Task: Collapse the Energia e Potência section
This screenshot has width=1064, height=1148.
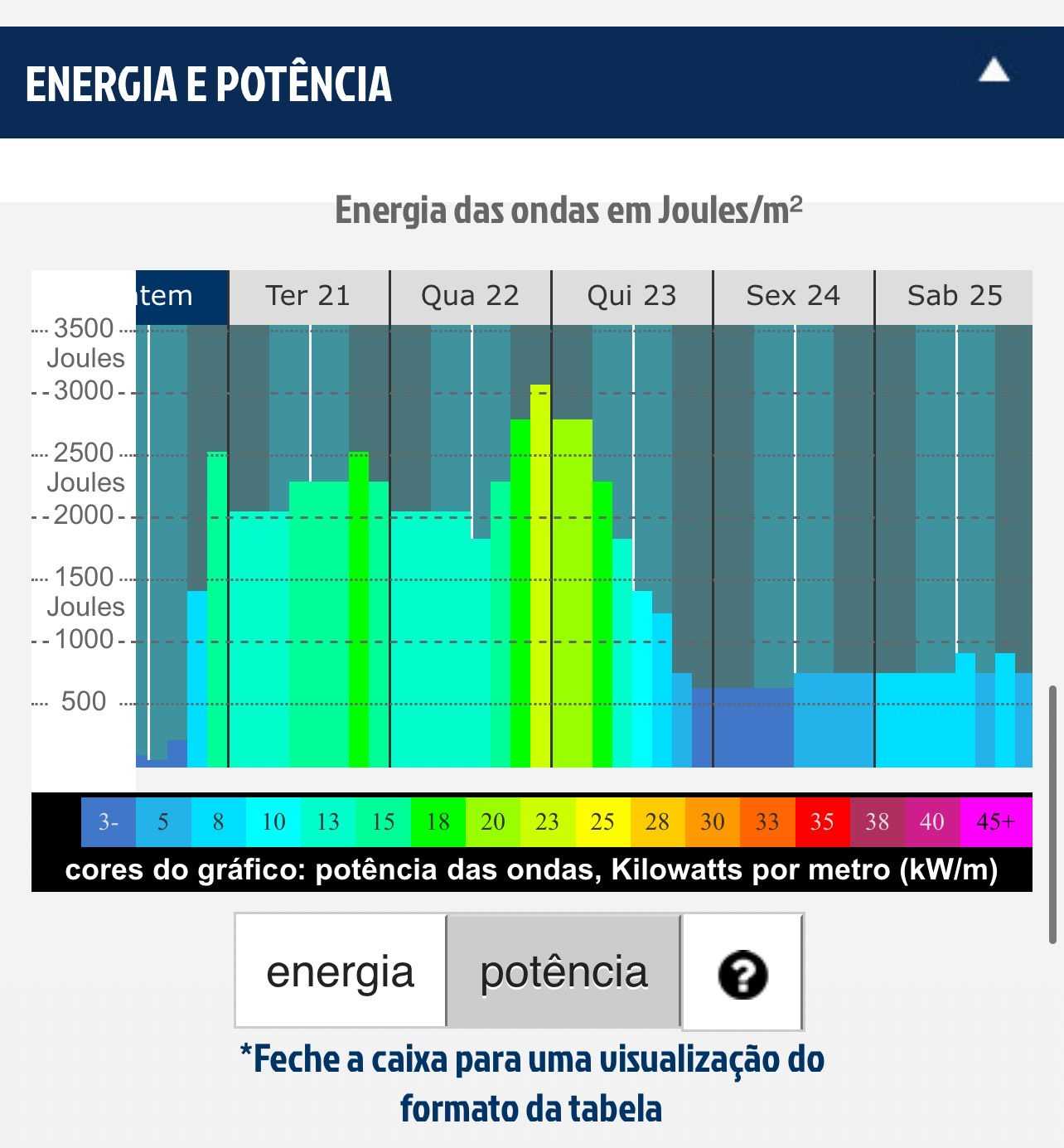Action: pos(994,71)
